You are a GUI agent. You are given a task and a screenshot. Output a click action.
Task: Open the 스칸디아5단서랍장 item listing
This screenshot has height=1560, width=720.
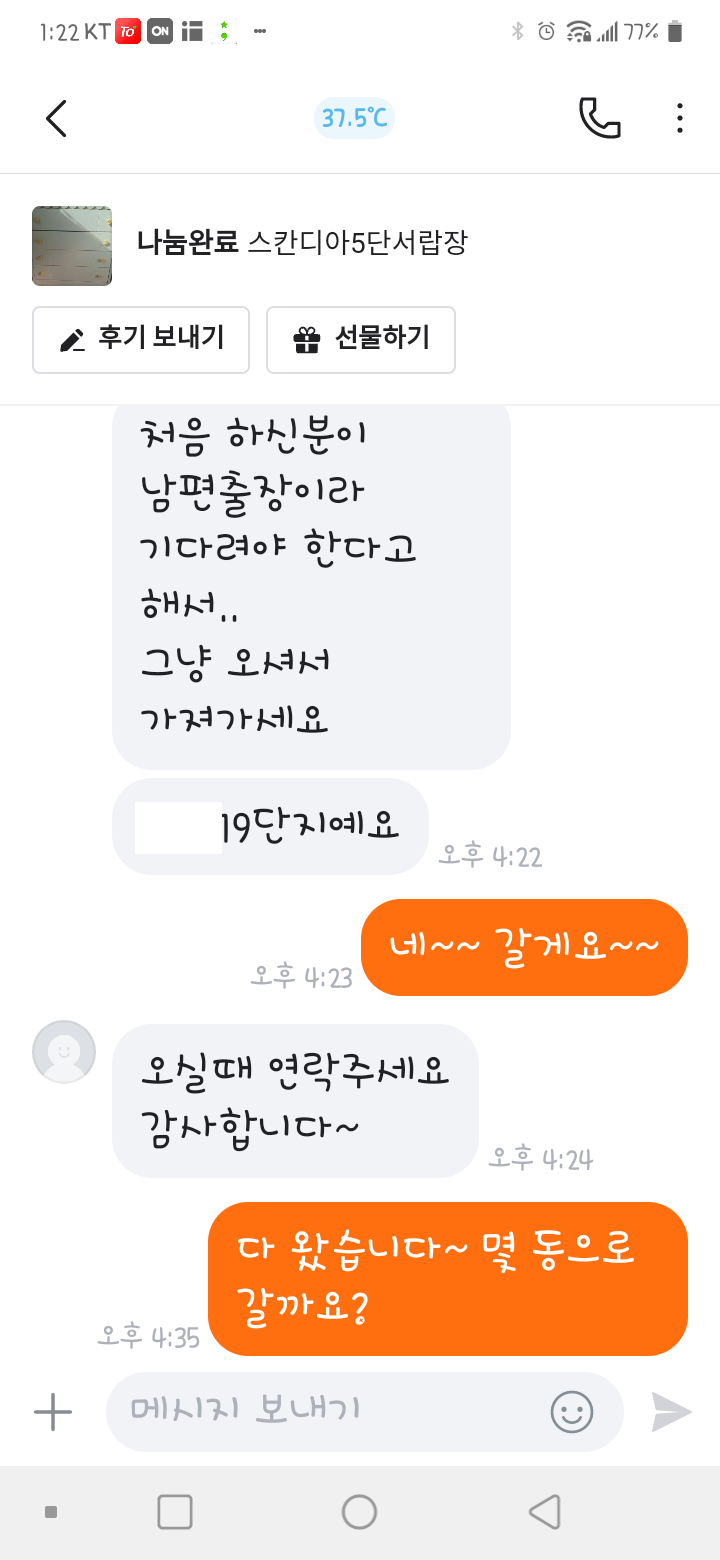(x=300, y=243)
